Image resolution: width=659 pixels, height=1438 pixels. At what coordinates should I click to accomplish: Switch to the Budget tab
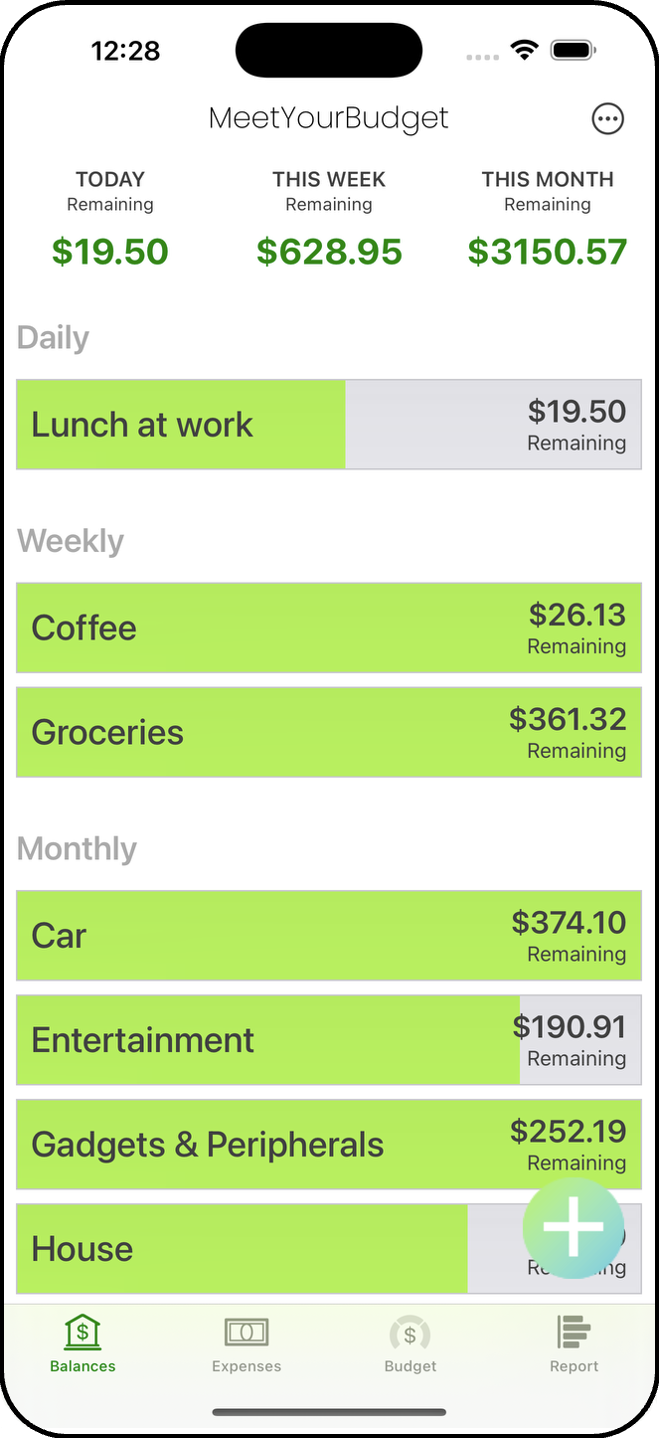coord(410,1345)
